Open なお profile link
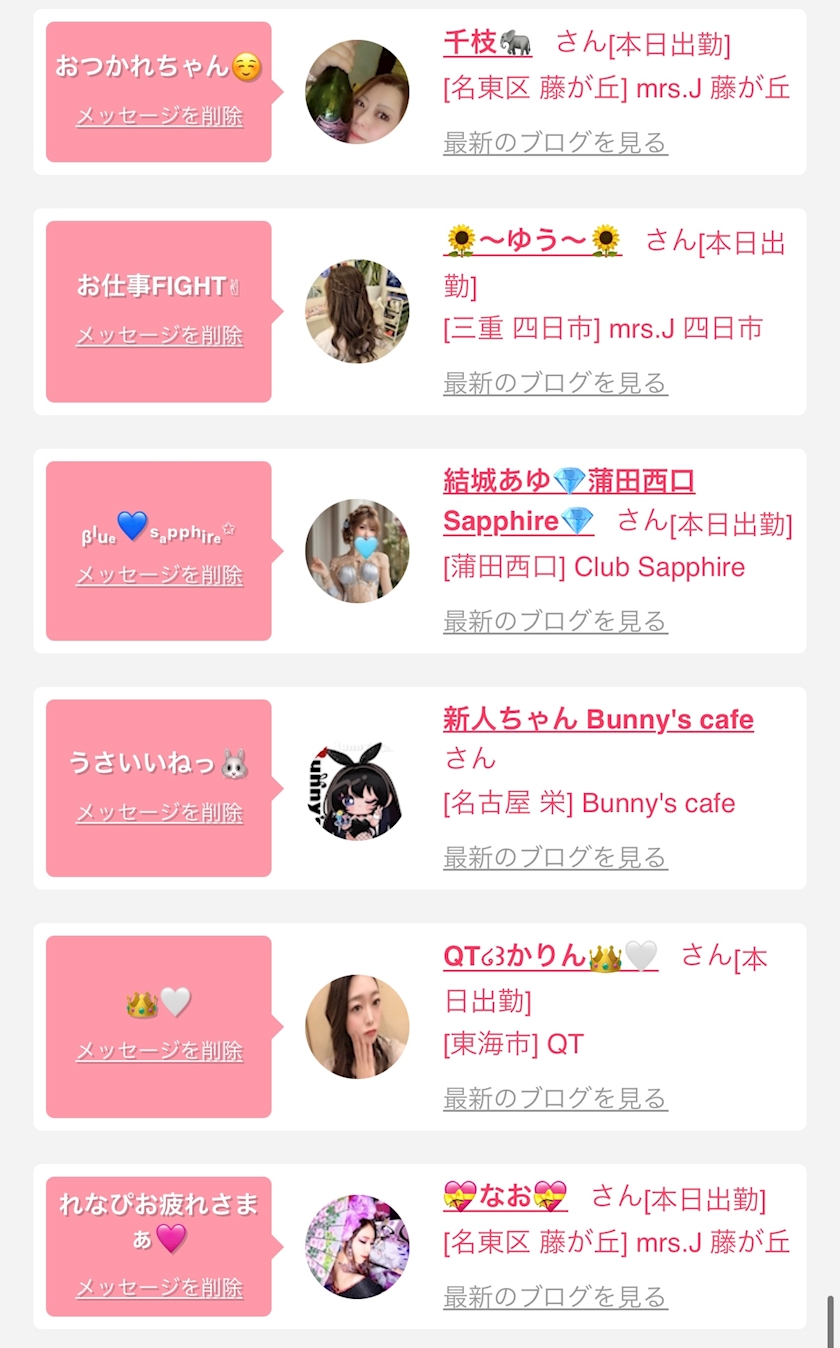 pos(505,1195)
